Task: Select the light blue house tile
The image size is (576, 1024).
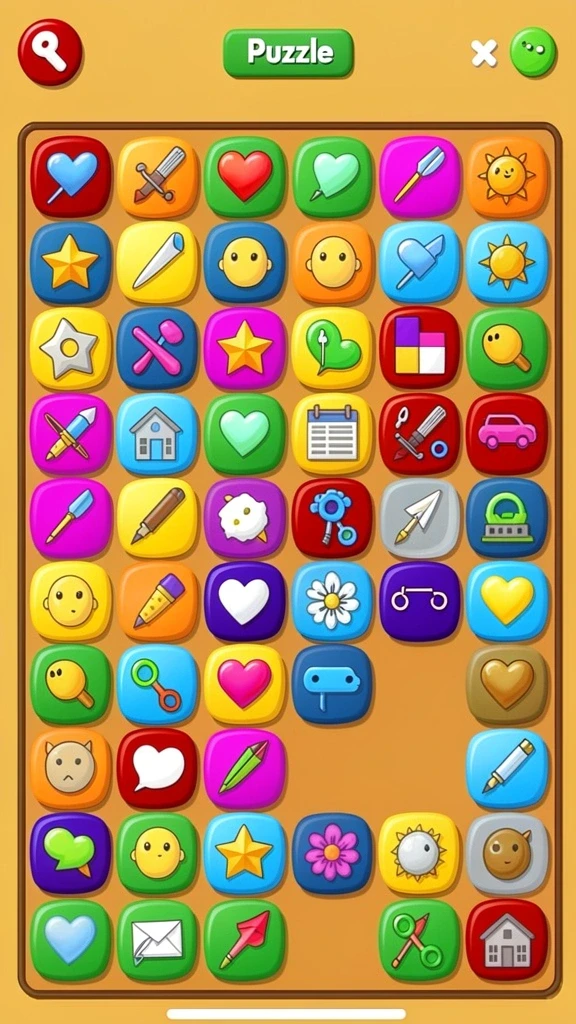Action: click(x=157, y=434)
